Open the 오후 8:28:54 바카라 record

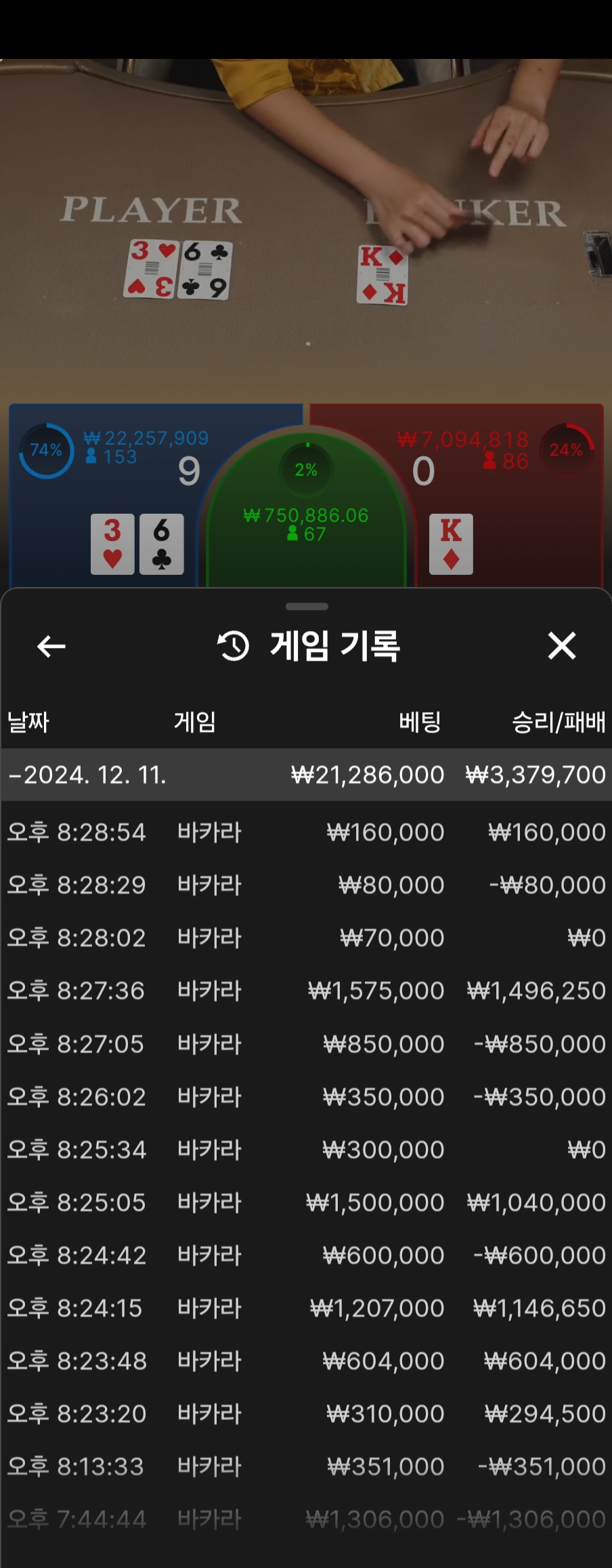(x=306, y=832)
